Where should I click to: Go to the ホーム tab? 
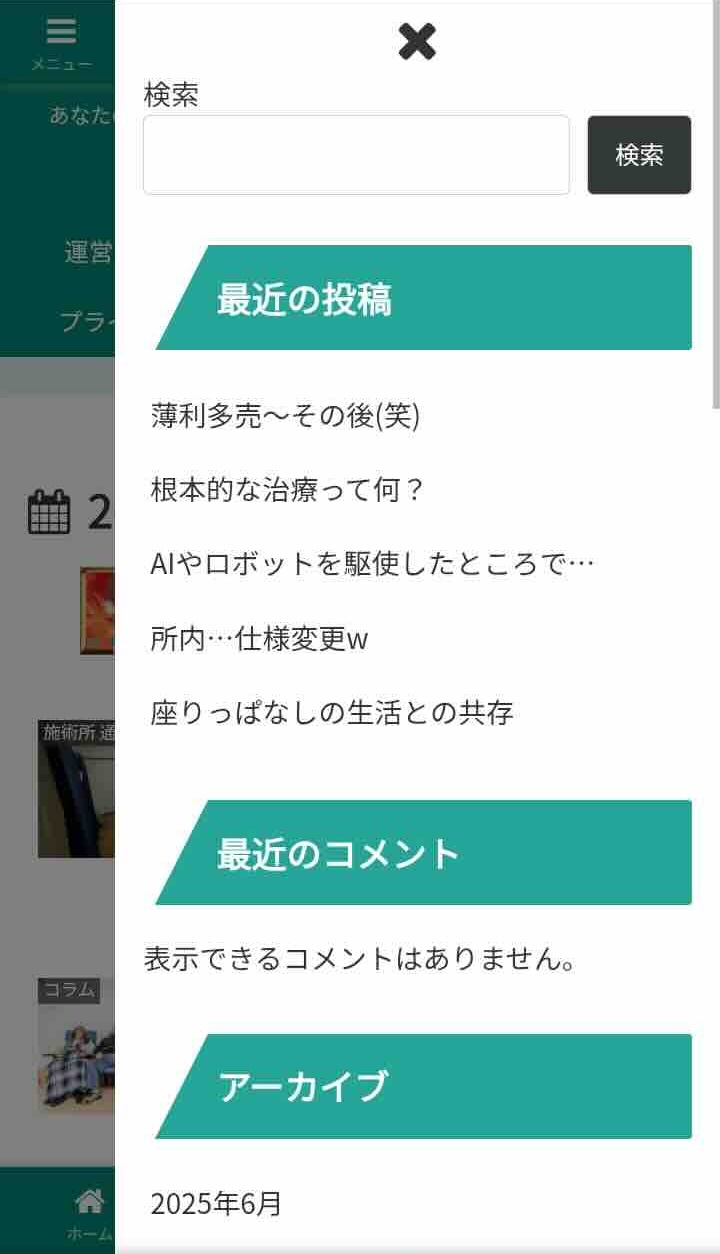[89, 1212]
